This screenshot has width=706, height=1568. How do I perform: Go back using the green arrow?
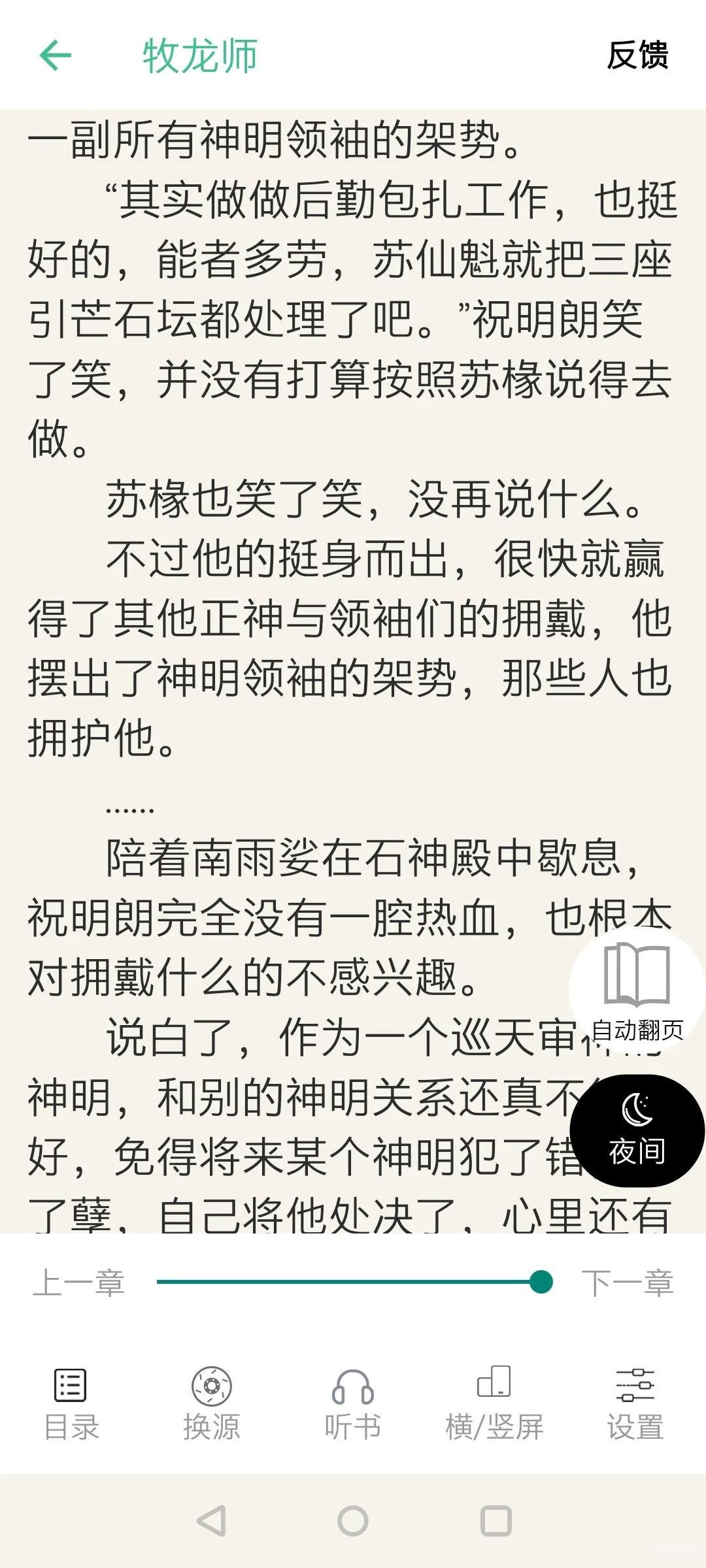55,55
